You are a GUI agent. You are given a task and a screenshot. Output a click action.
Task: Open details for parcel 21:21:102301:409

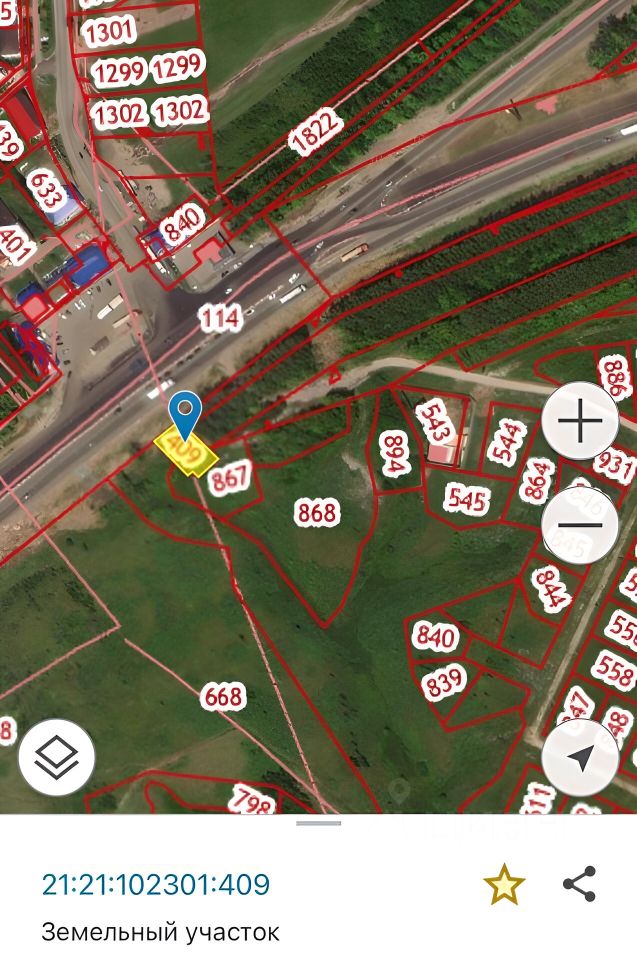point(155,885)
